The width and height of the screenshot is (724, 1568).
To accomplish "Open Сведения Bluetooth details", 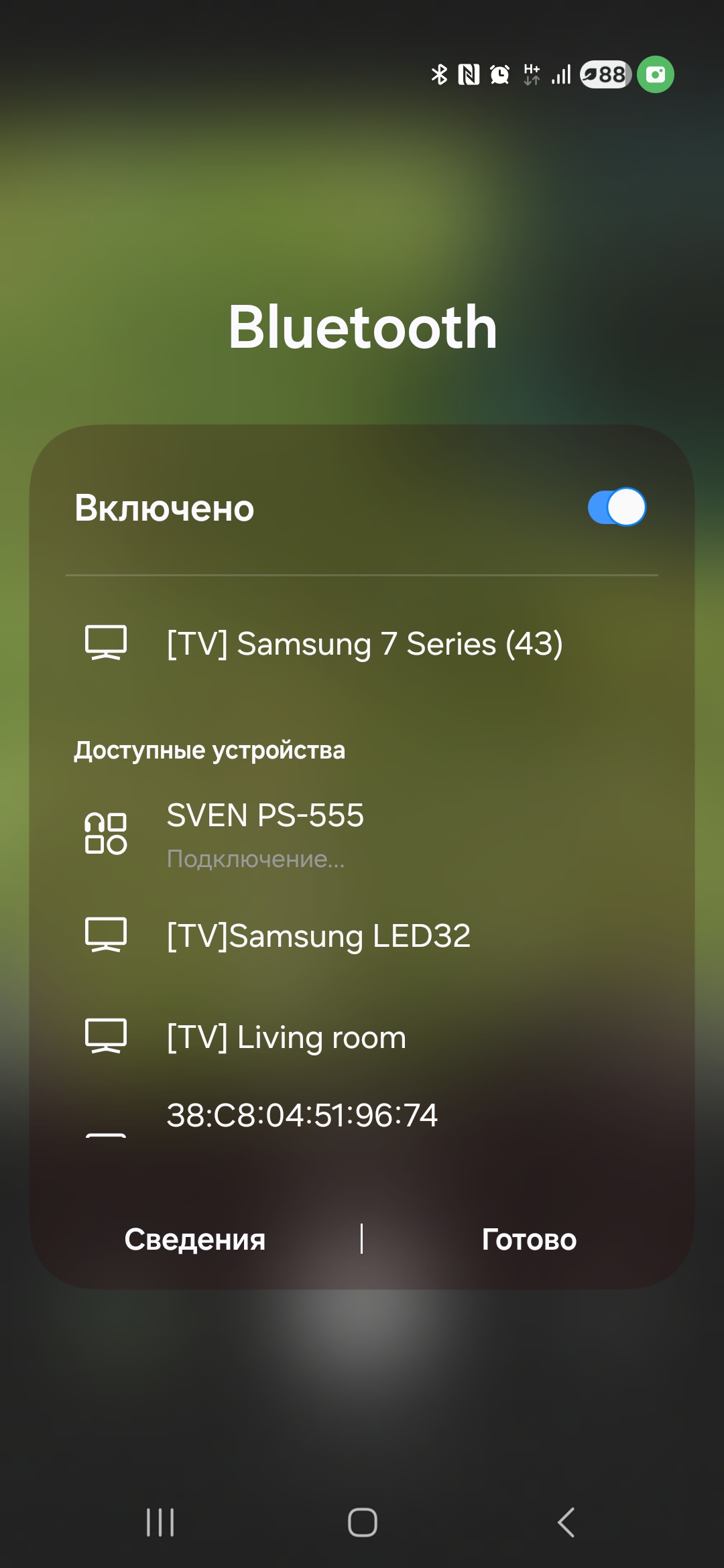I will (195, 1240).
